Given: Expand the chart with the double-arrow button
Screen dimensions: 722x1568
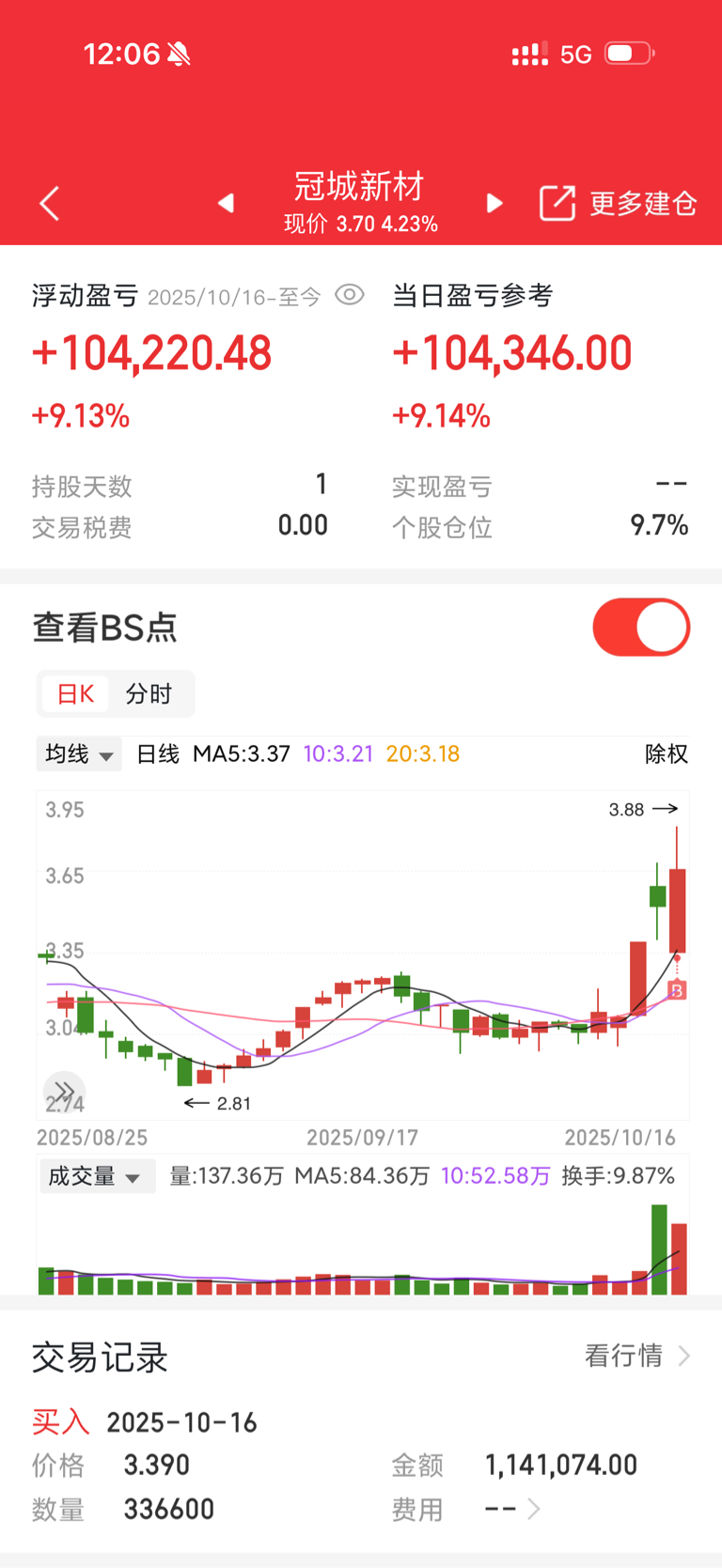Looking at the screenshot, I should pyautogui.click(x=64, y=1092).
